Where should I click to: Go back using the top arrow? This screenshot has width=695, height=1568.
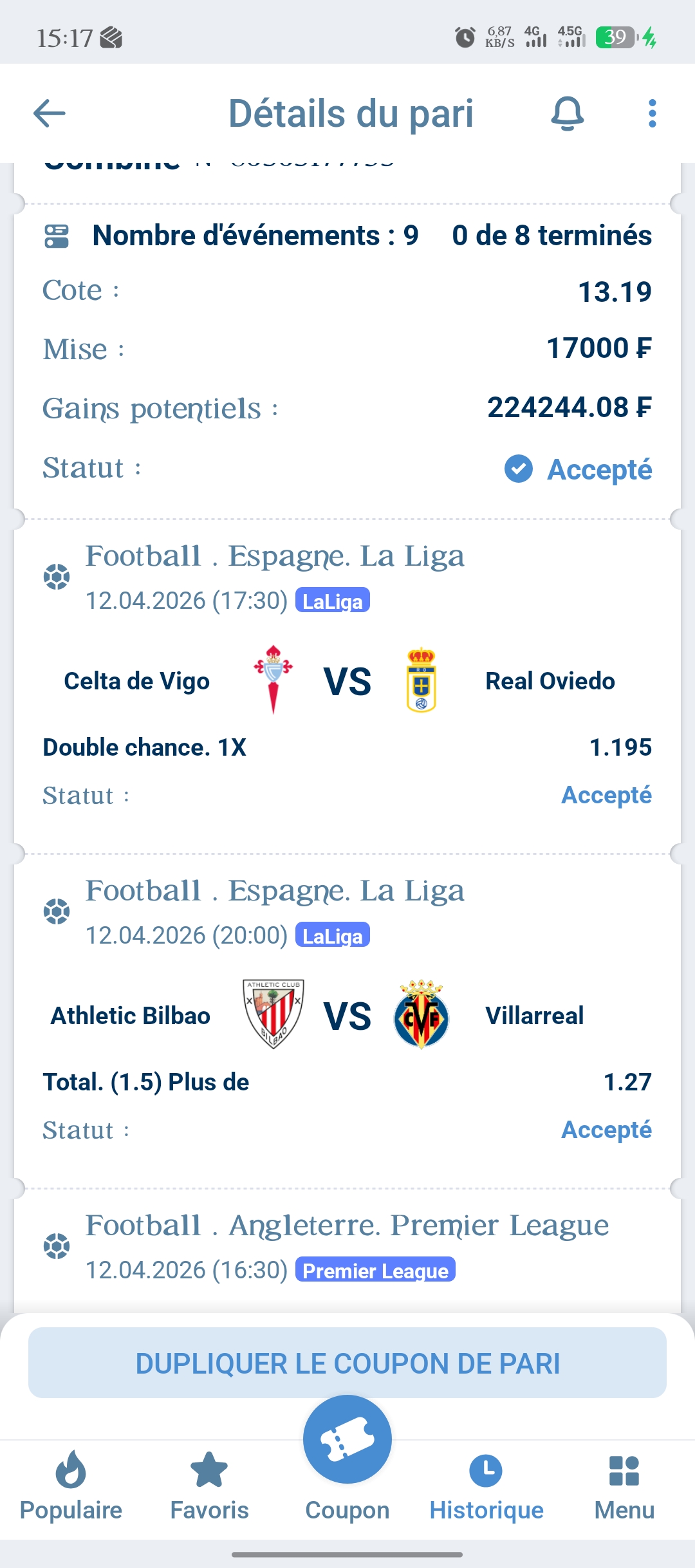click(50, 114)
